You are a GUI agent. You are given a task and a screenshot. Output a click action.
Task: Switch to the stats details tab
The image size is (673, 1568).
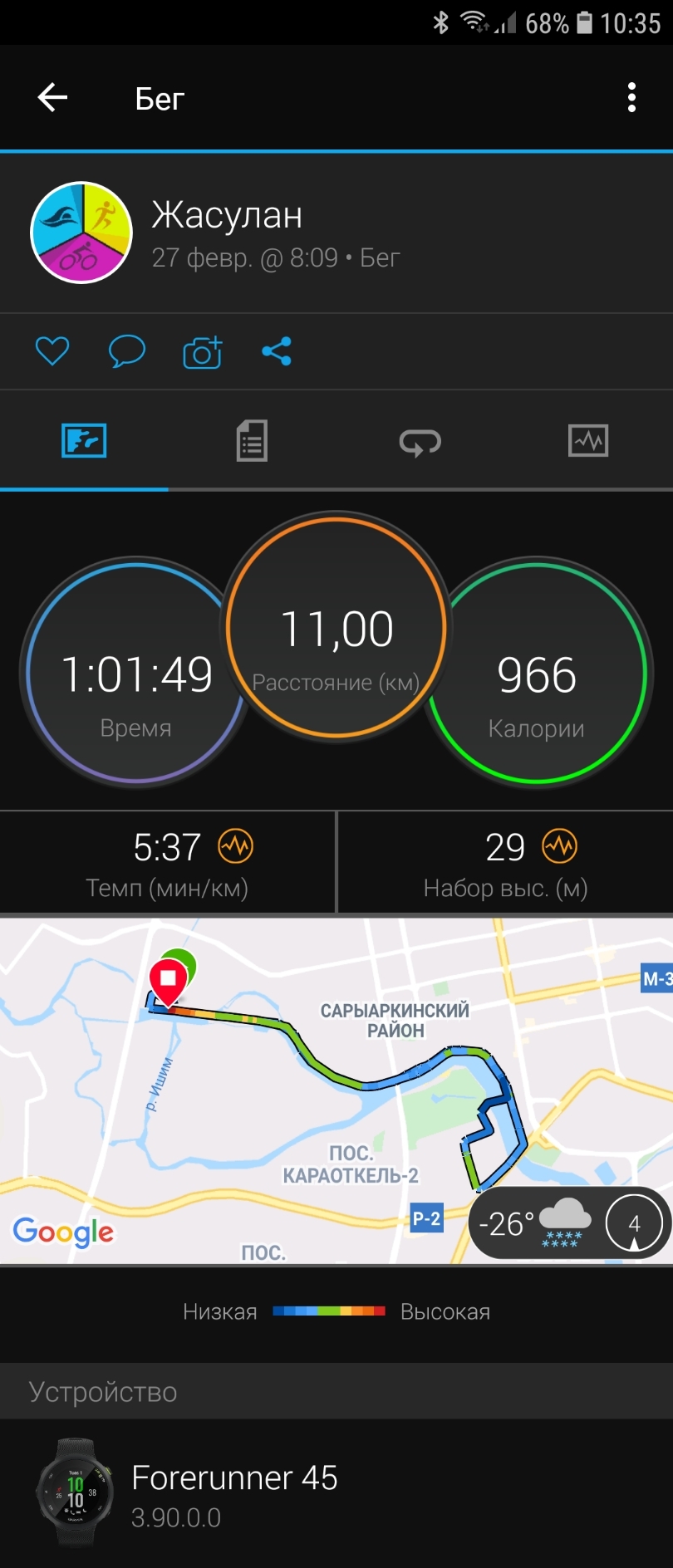click(x=252, y=440)
